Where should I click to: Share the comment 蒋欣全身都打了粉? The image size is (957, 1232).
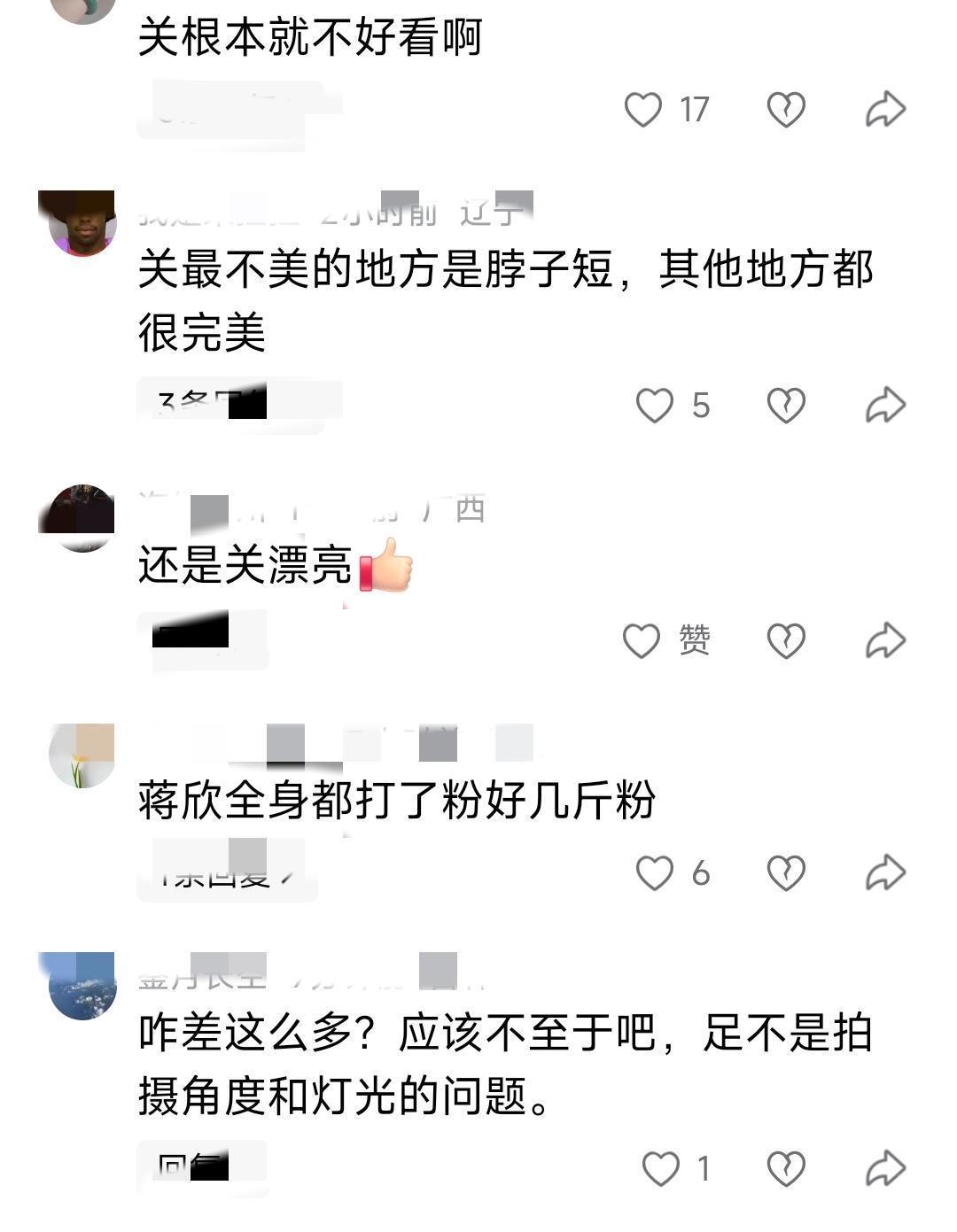[884, 873]
